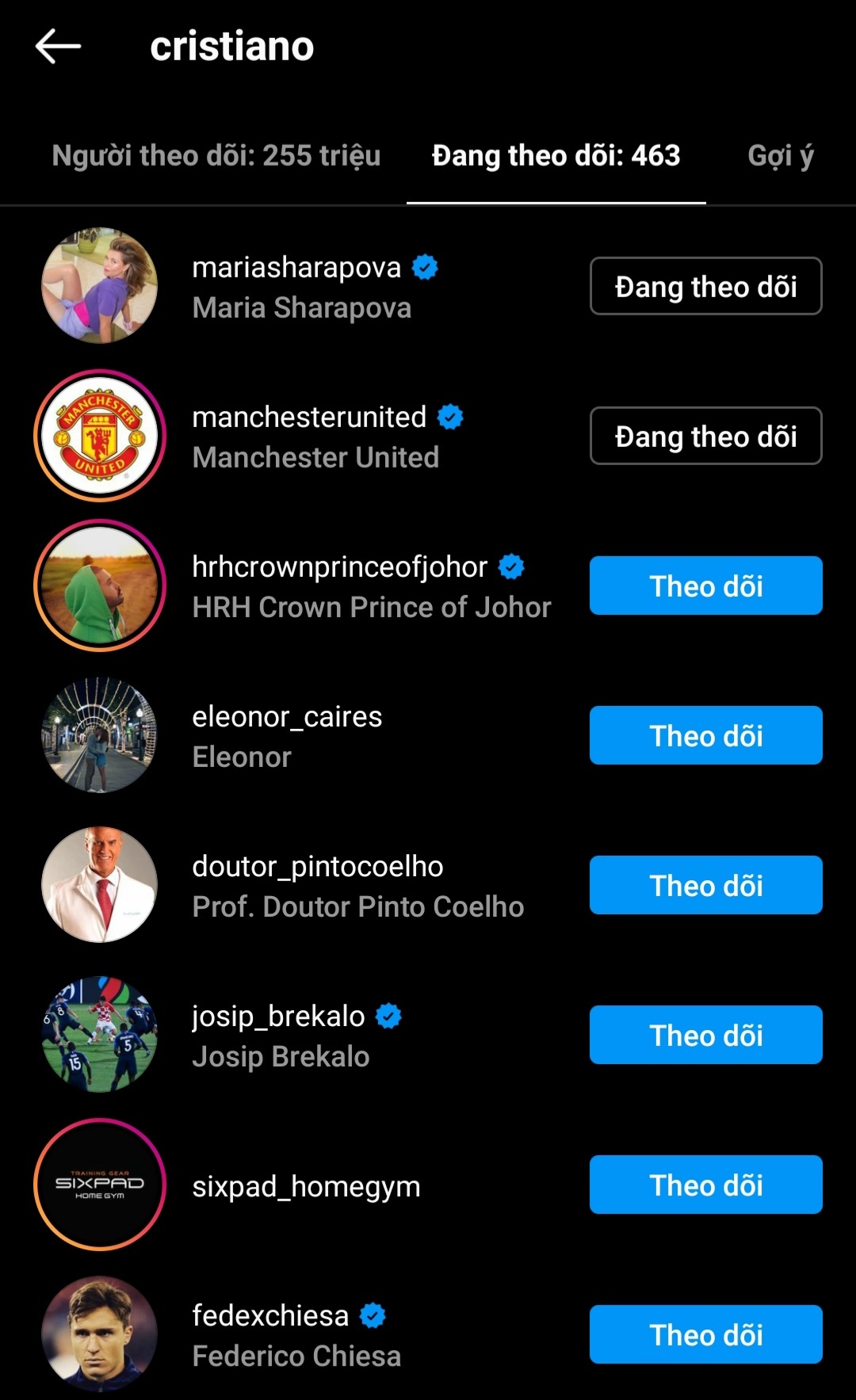Click the SIXPAD home gym avatar
The image size is (856, 1400).
[x=98, y=1184]
